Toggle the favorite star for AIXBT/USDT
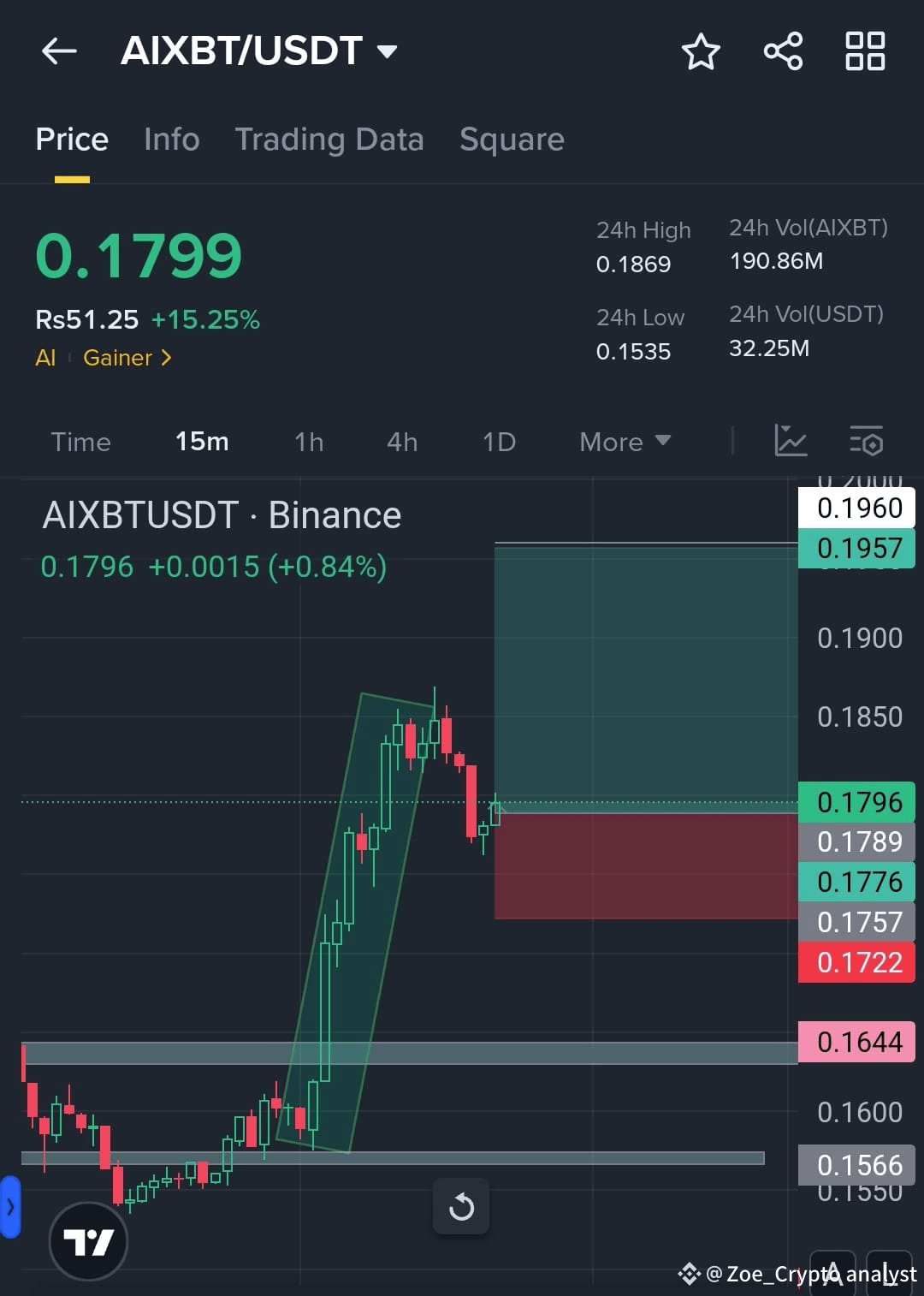Screen dimensions: 924x1296 (701, 51)
